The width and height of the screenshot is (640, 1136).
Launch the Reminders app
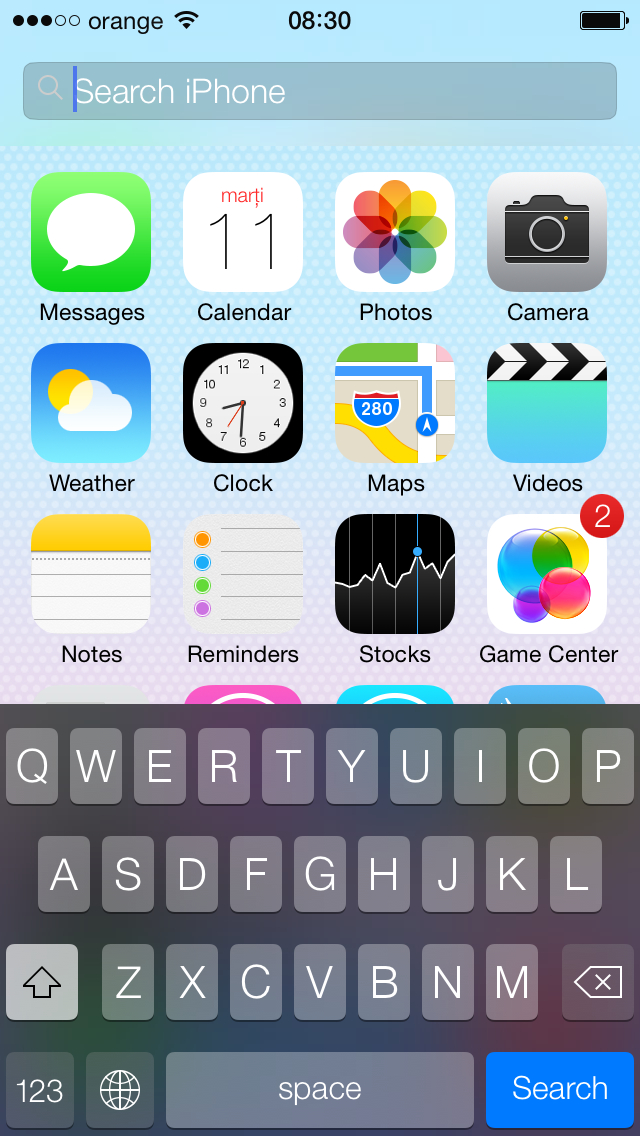tap(243, 574)
